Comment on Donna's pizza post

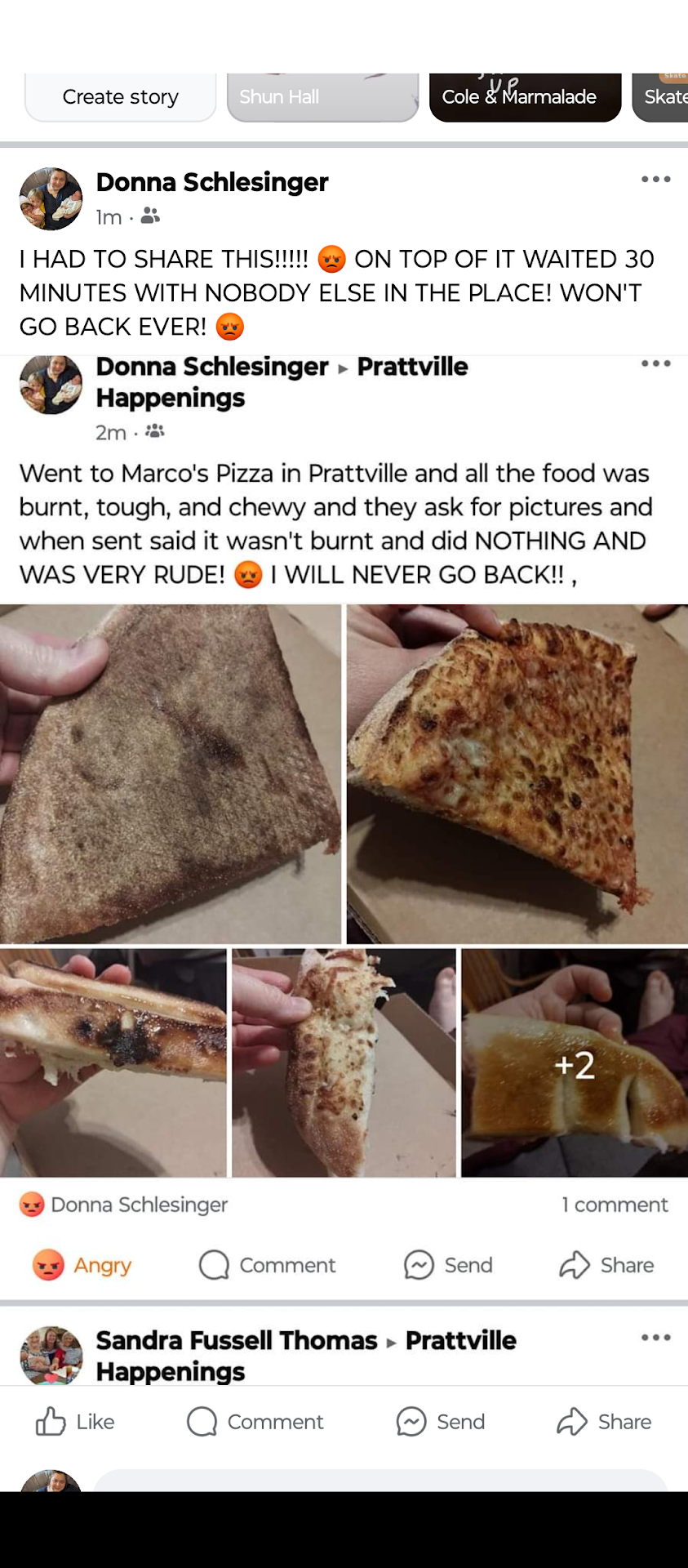[268, 1265]
